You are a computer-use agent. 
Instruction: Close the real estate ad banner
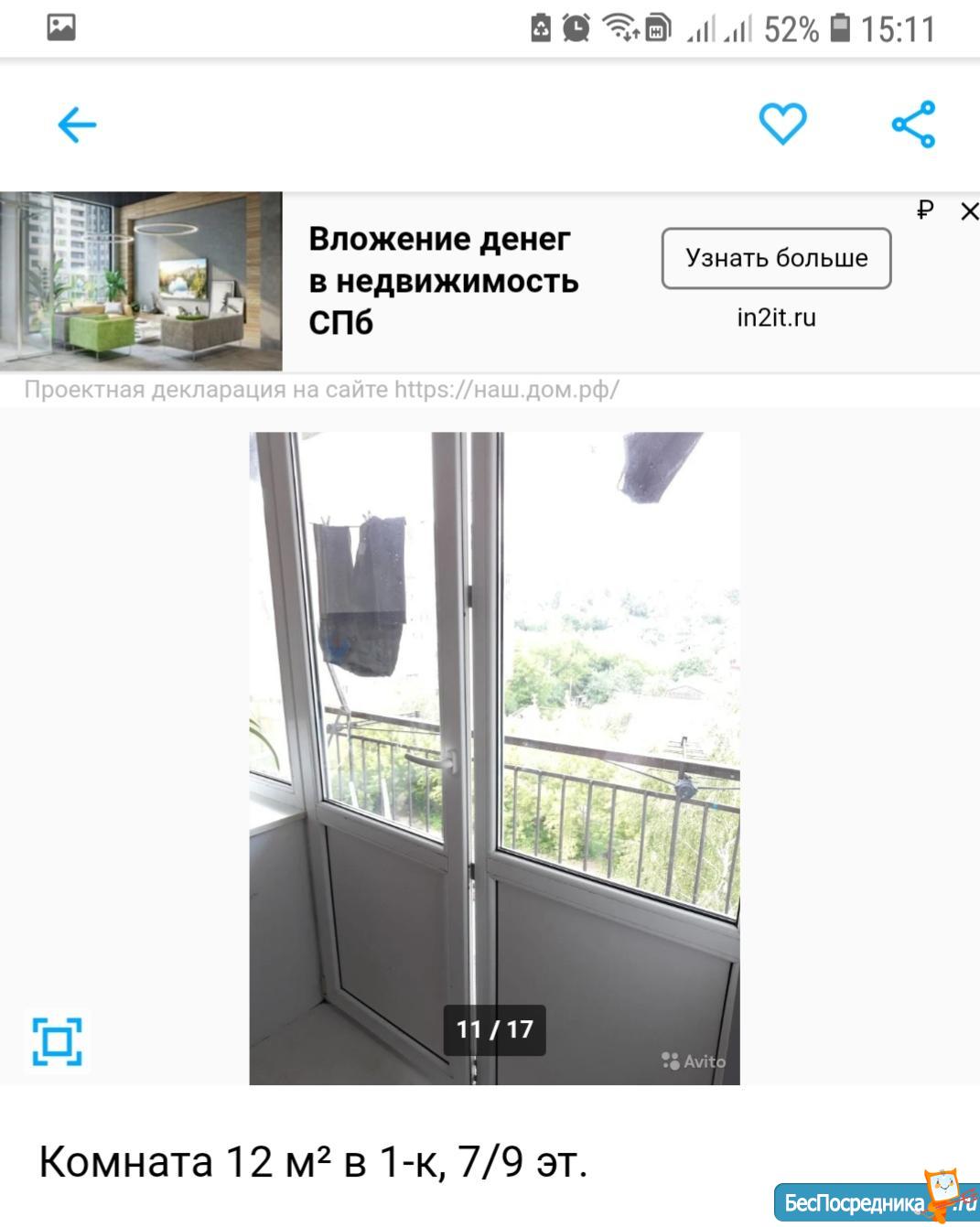969,211
